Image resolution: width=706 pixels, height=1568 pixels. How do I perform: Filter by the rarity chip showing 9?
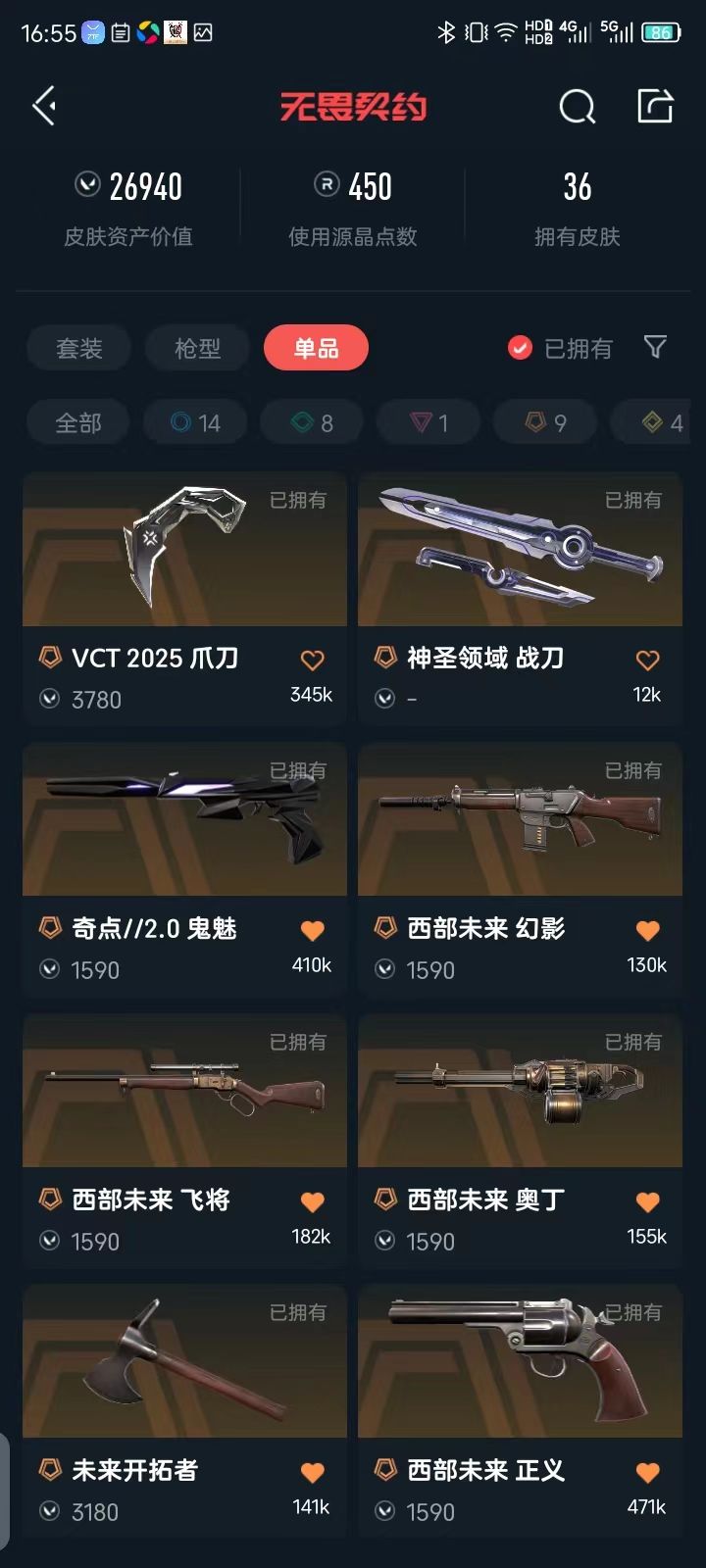tap(545, 422)
